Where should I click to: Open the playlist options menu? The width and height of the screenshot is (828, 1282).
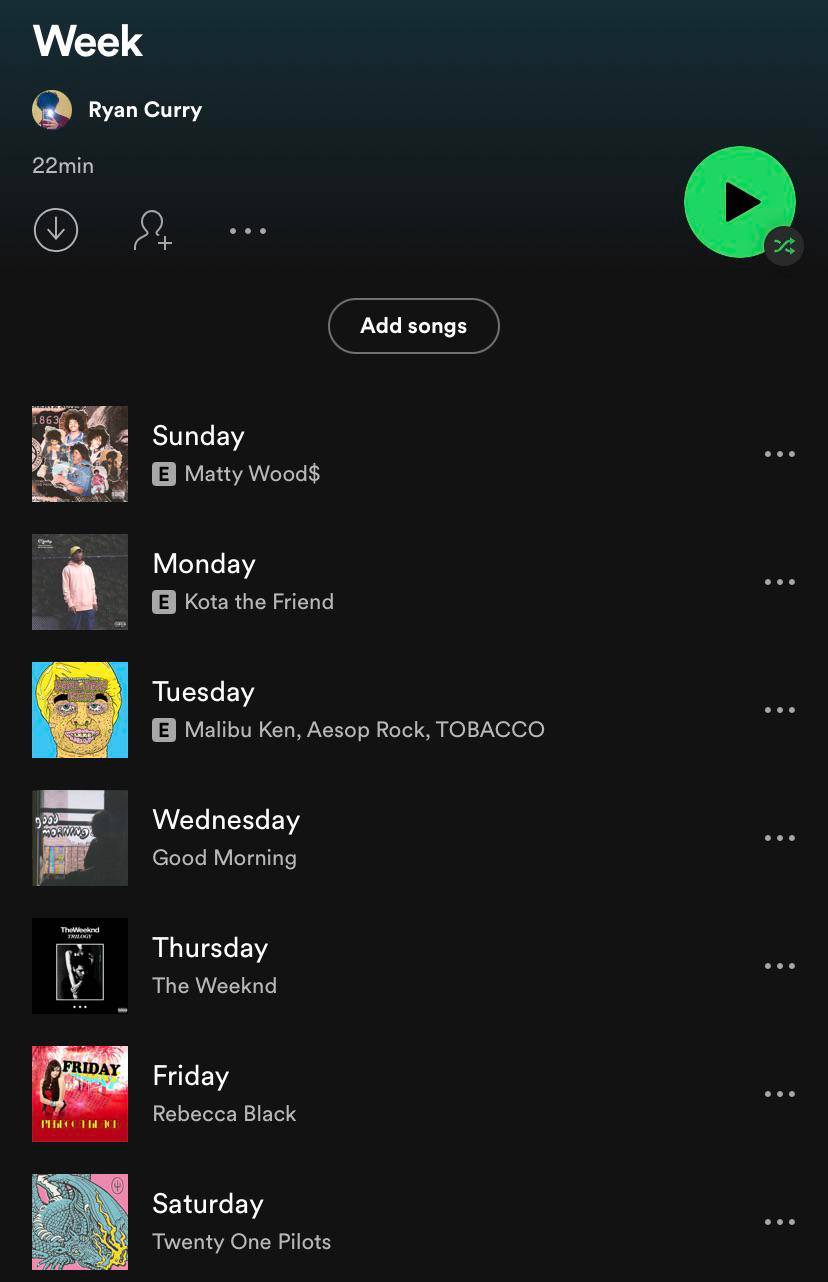[x=247, y=231]
